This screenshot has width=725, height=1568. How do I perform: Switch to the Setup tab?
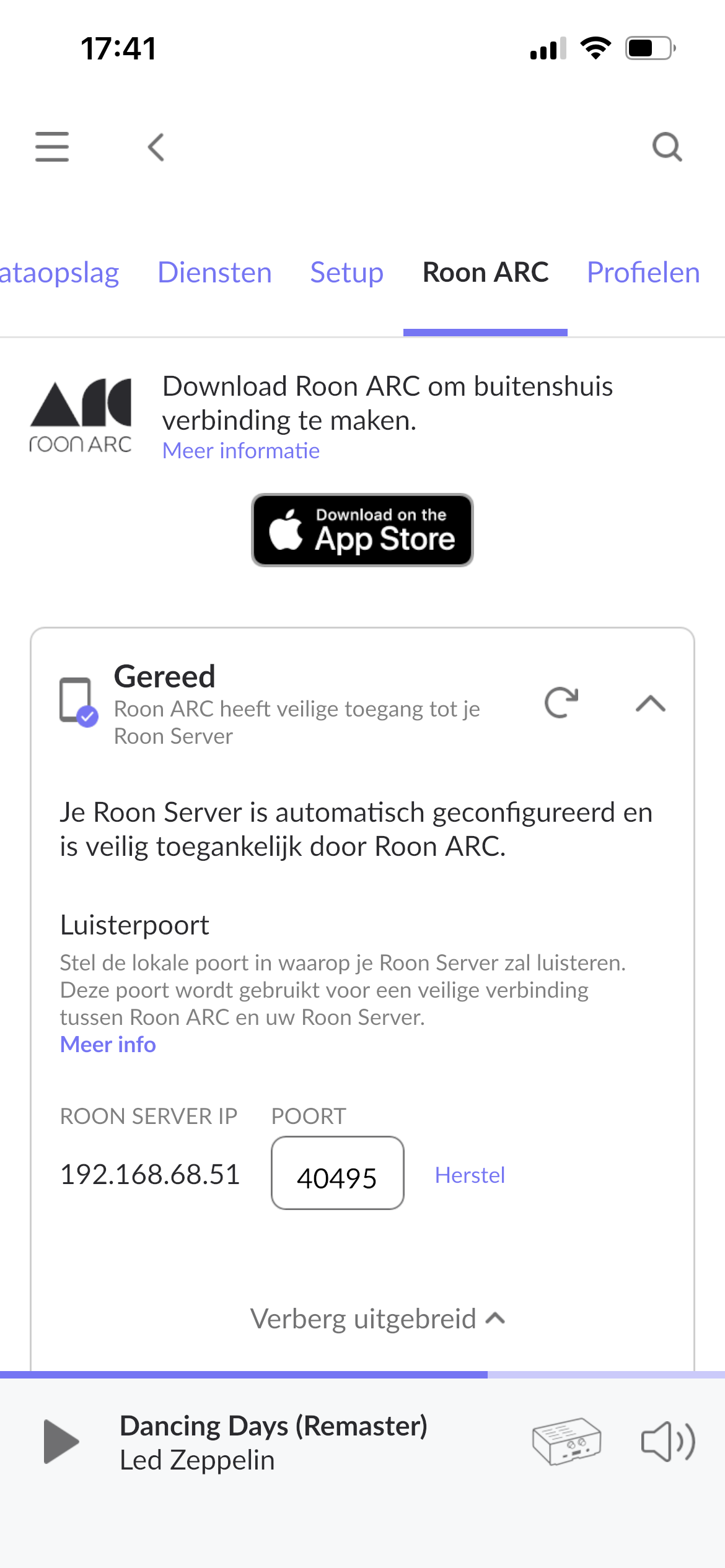click(x=346, y=272)
